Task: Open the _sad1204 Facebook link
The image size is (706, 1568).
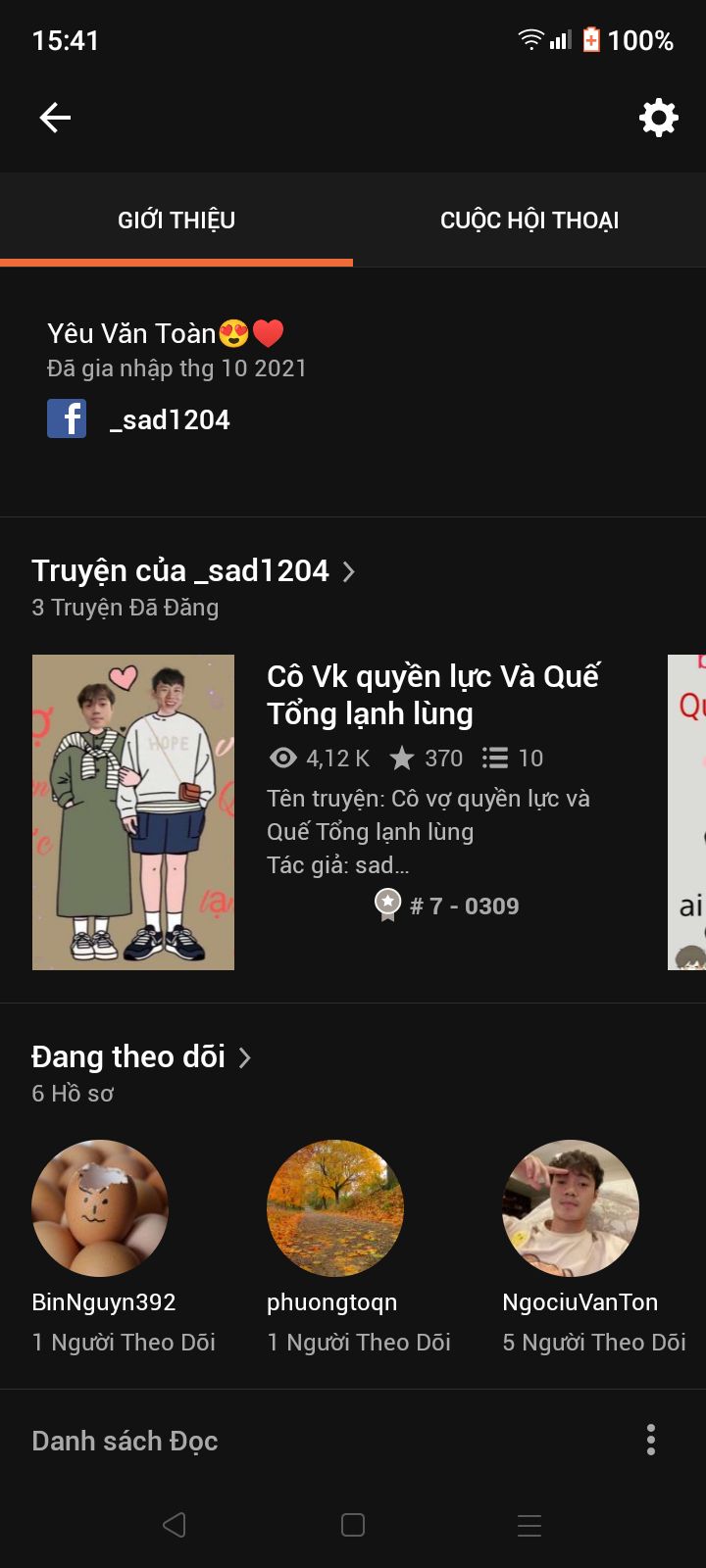Action: click(138, 419)
